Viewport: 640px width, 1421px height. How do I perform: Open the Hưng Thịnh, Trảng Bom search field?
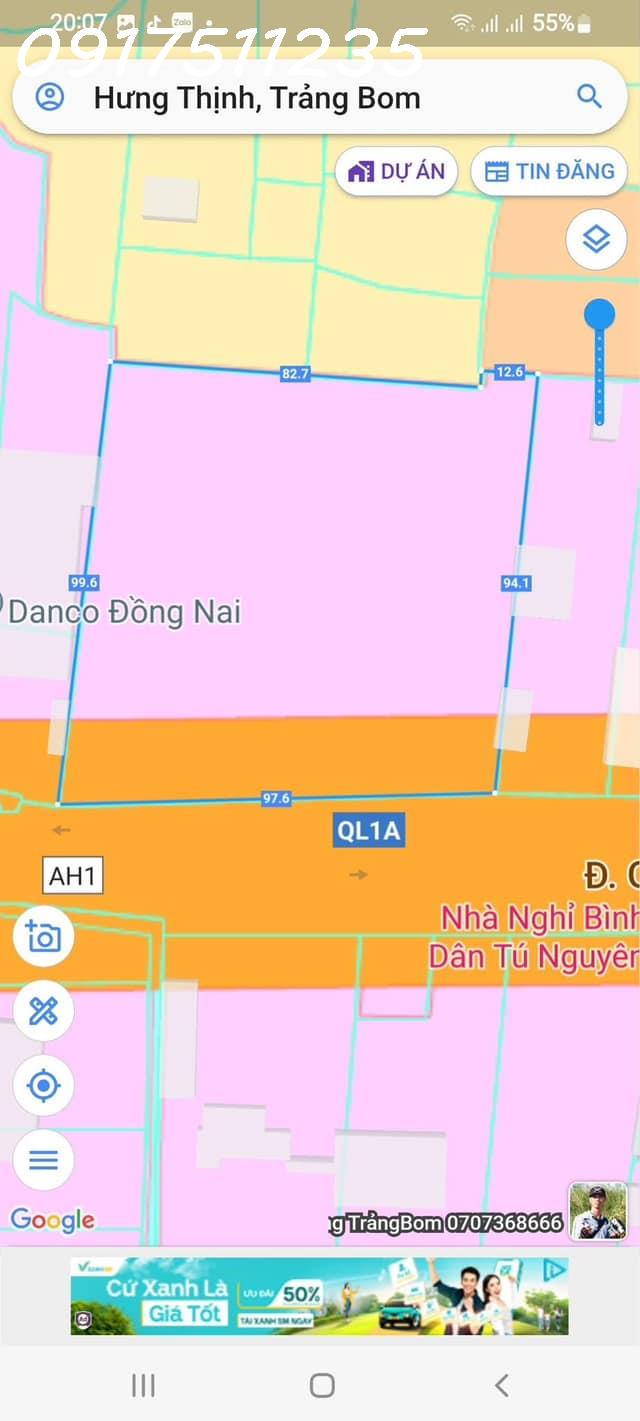coord(300,98)
